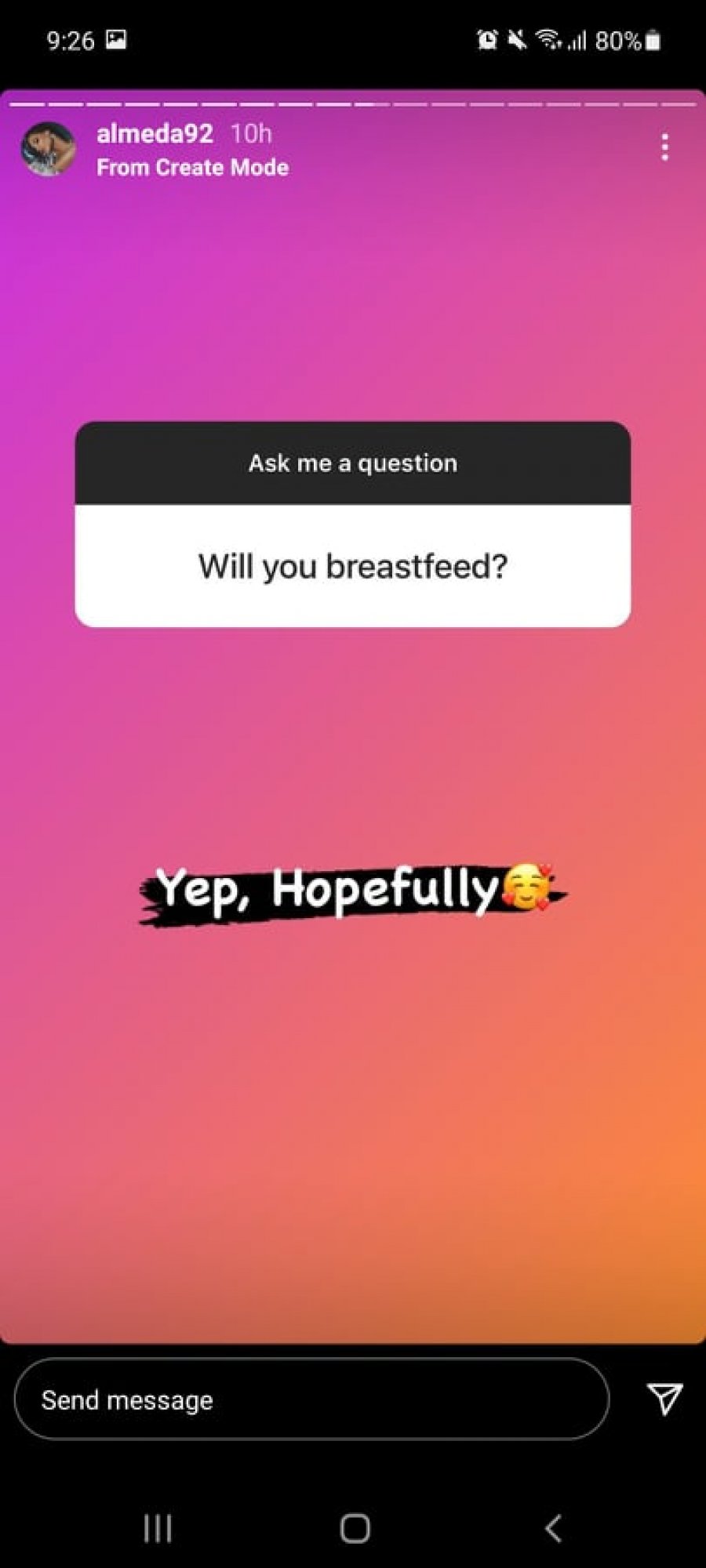Viewport: 706px width, 1568px height.
Task: Share this story via the paper-plane icon
Action: (664, 1399)
